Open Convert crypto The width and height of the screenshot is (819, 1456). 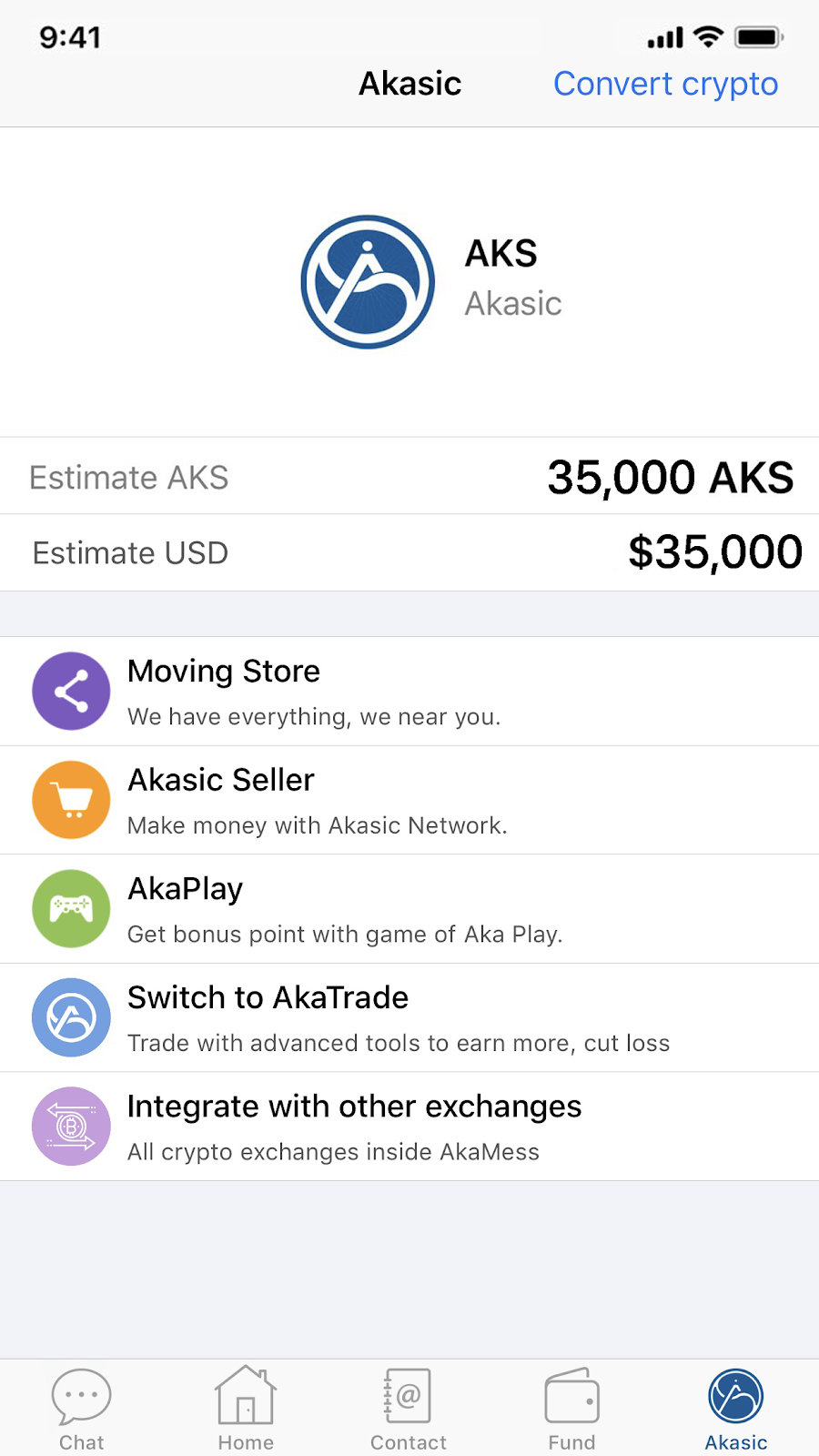click(665, 84)
